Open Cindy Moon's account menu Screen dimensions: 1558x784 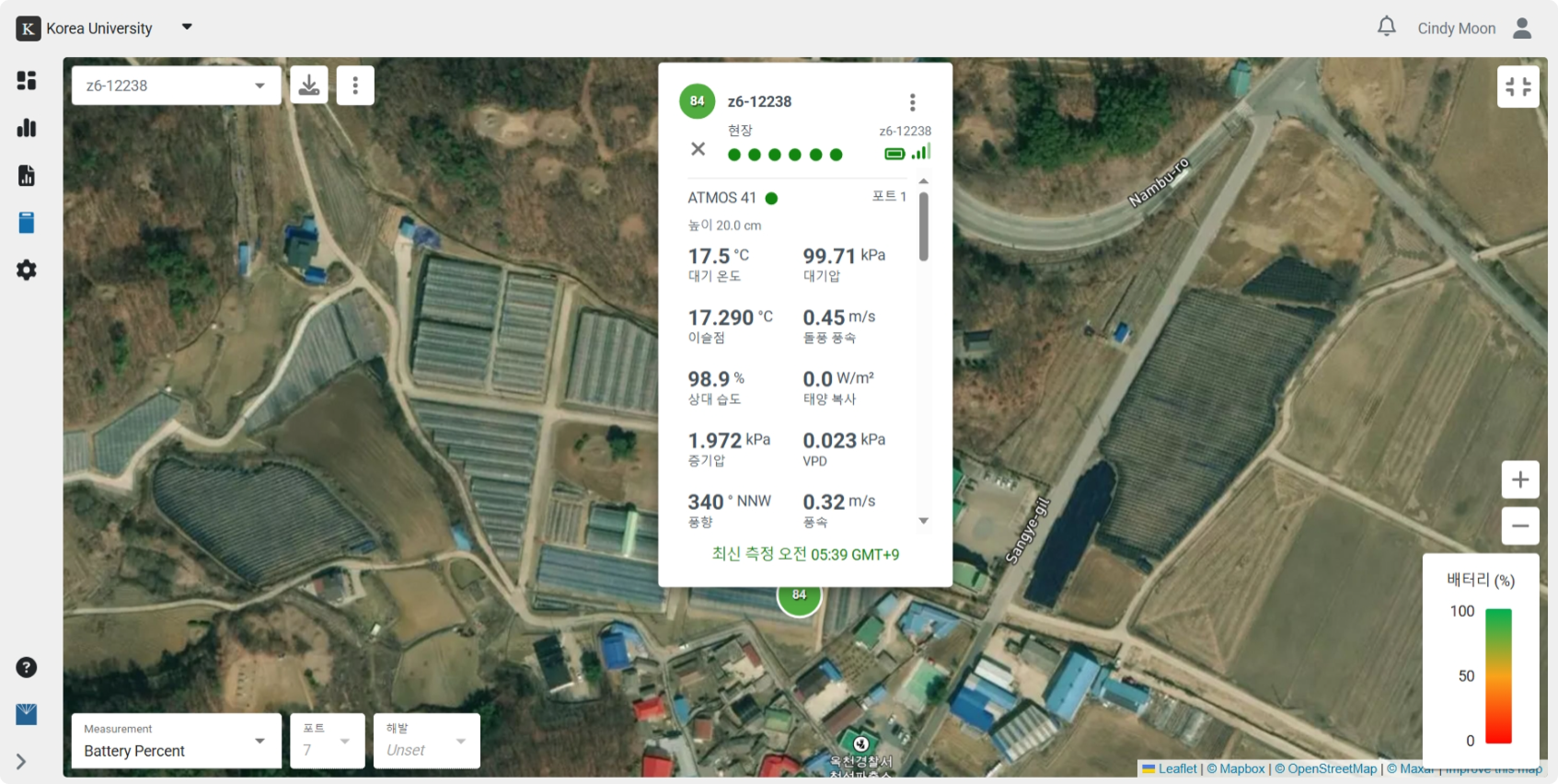[x=1522, y=29]
